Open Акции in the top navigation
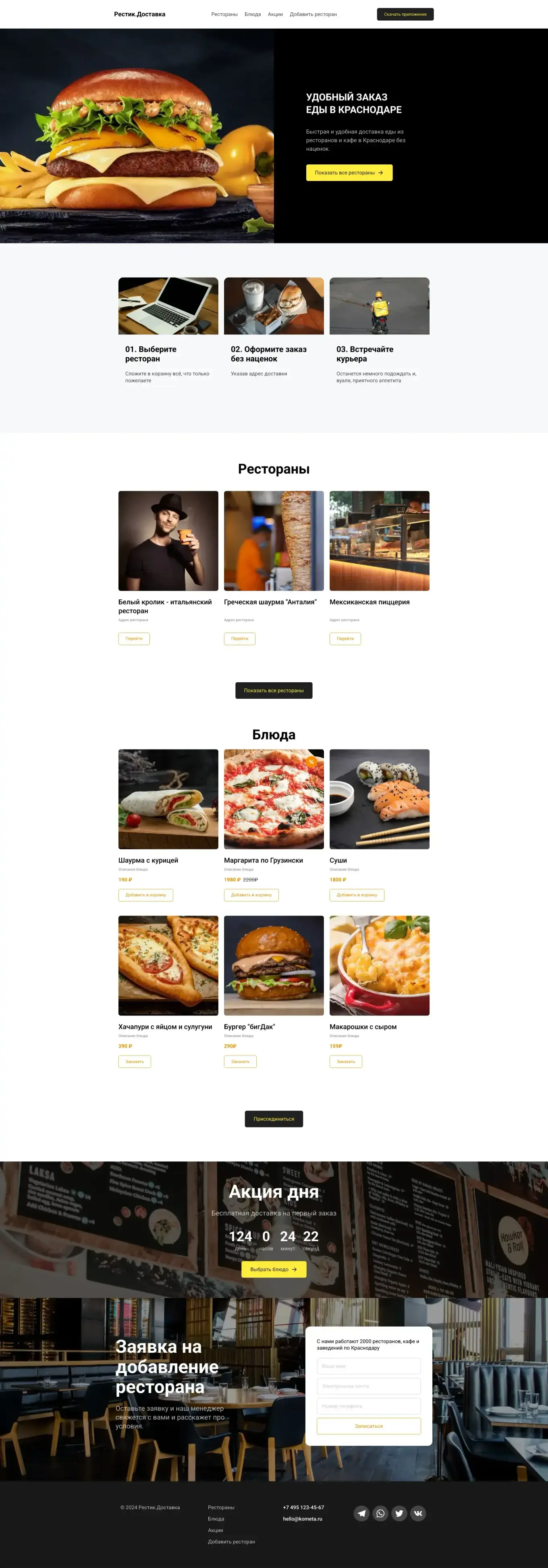The width and height of the screenshot is (548, 1568). tap(275, 14)
